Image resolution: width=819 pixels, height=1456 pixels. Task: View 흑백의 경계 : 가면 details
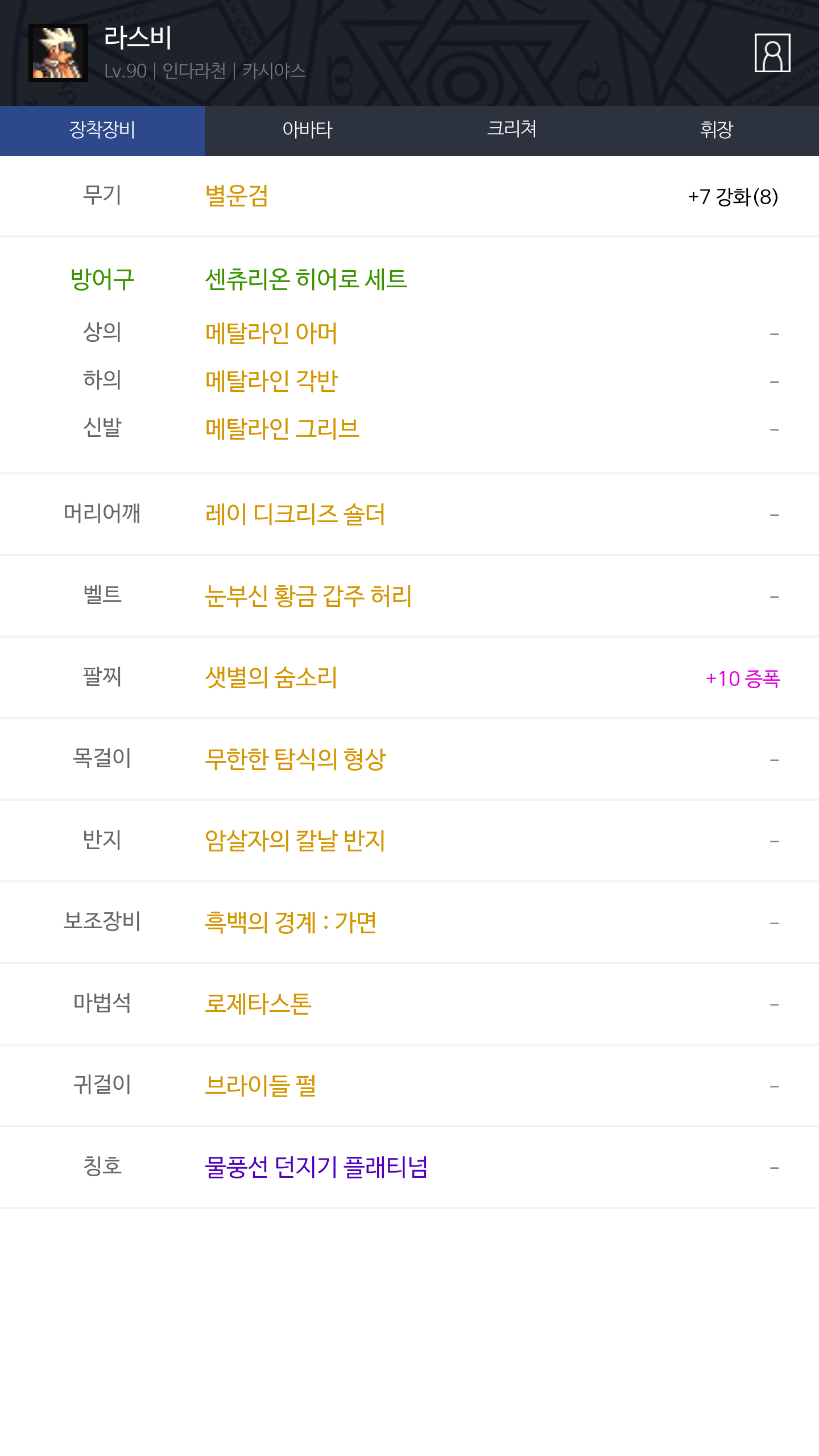[x=290, y=923]
